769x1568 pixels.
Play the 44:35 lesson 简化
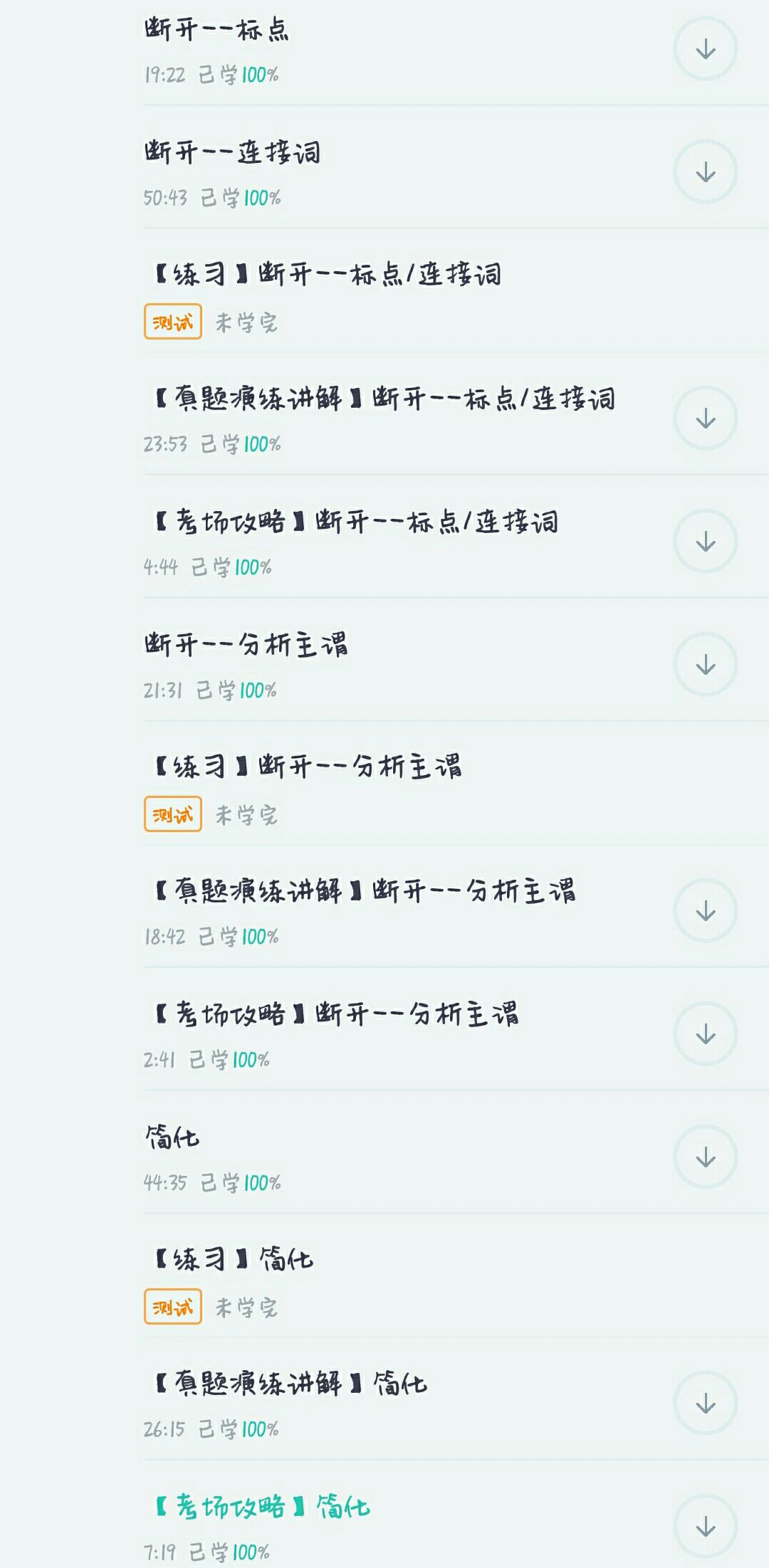pos(172,1137)
